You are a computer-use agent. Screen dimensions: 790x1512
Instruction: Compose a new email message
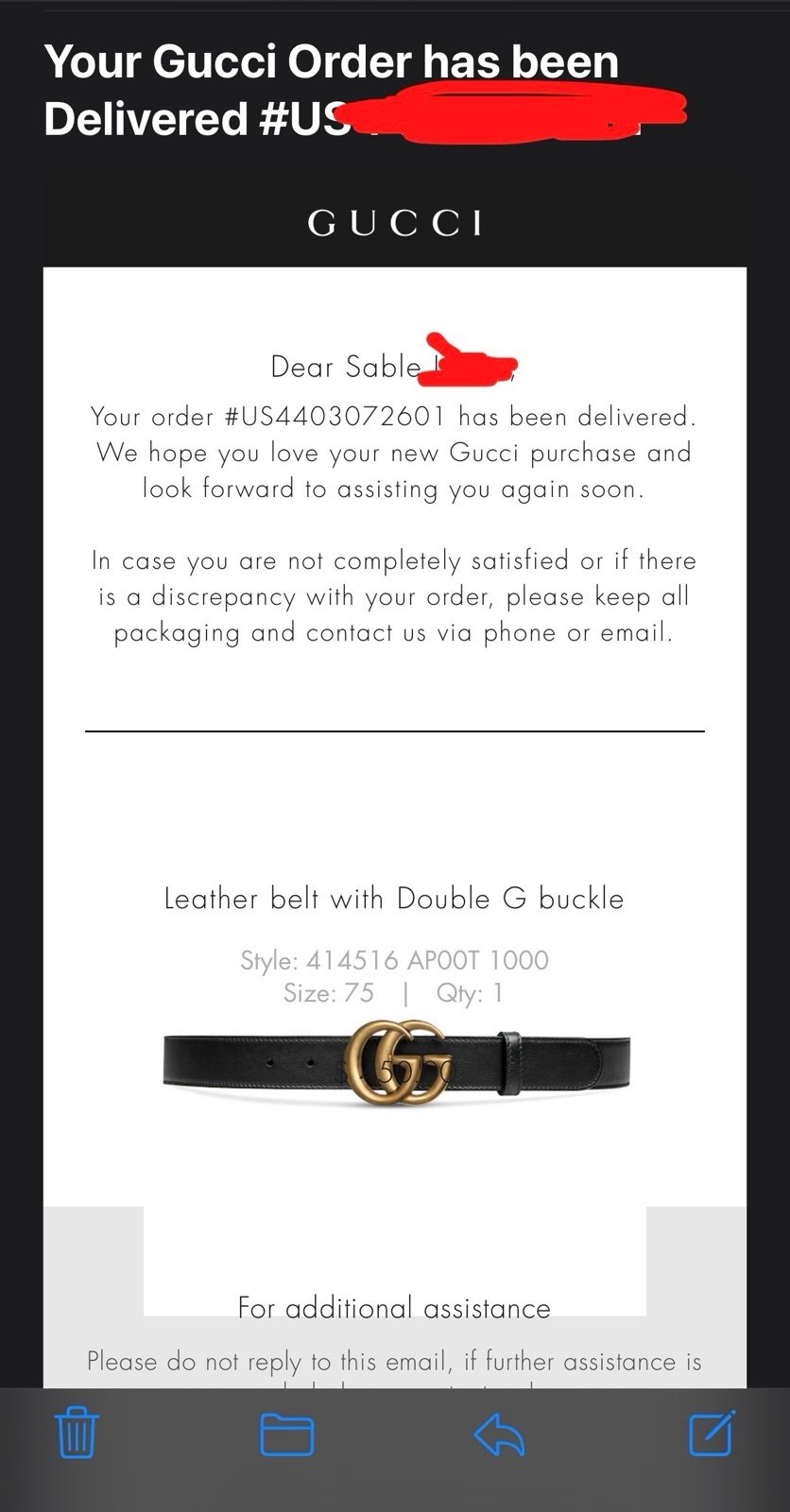tap(712, 1432)
